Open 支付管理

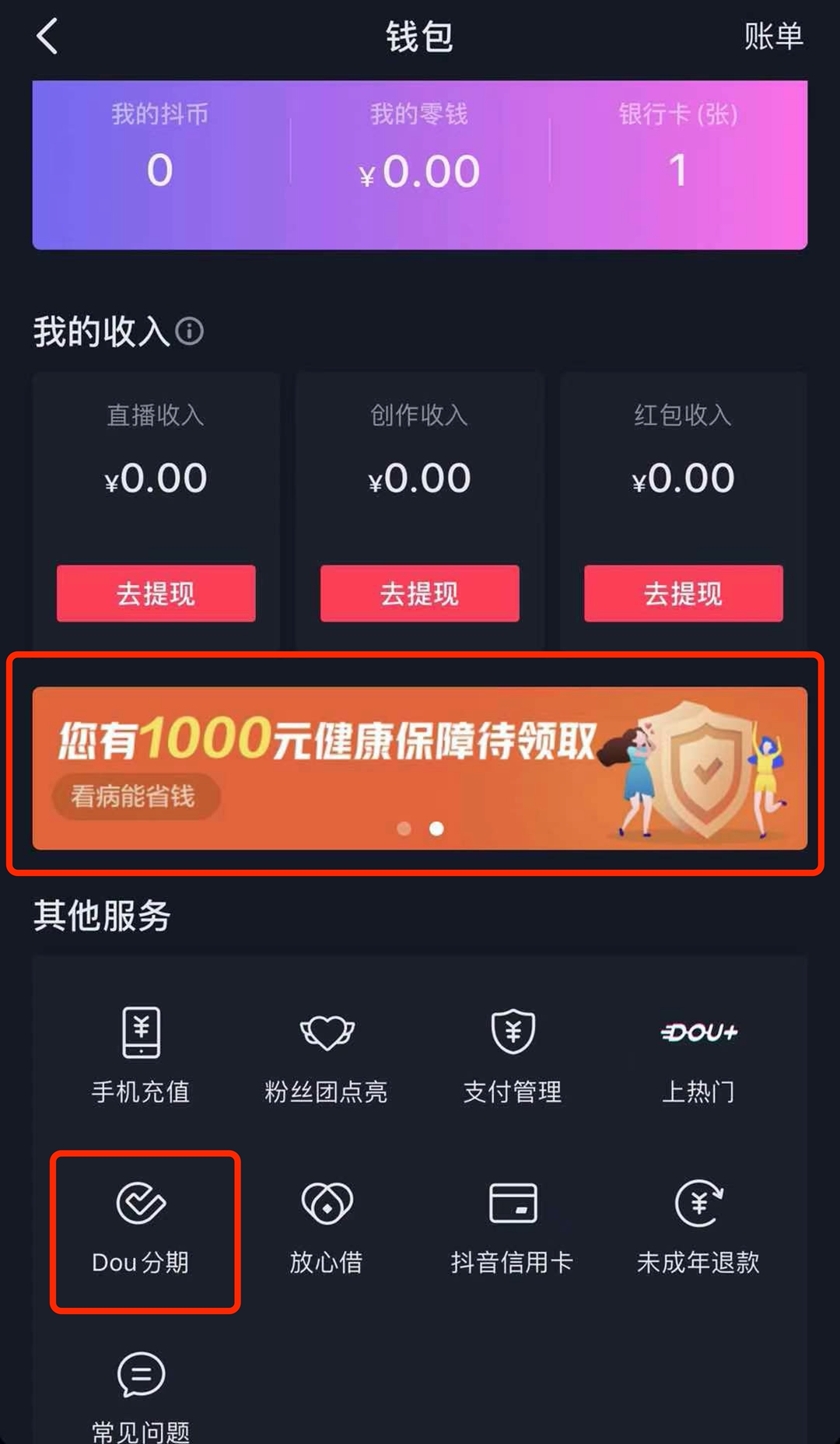tap(513, 1055)
